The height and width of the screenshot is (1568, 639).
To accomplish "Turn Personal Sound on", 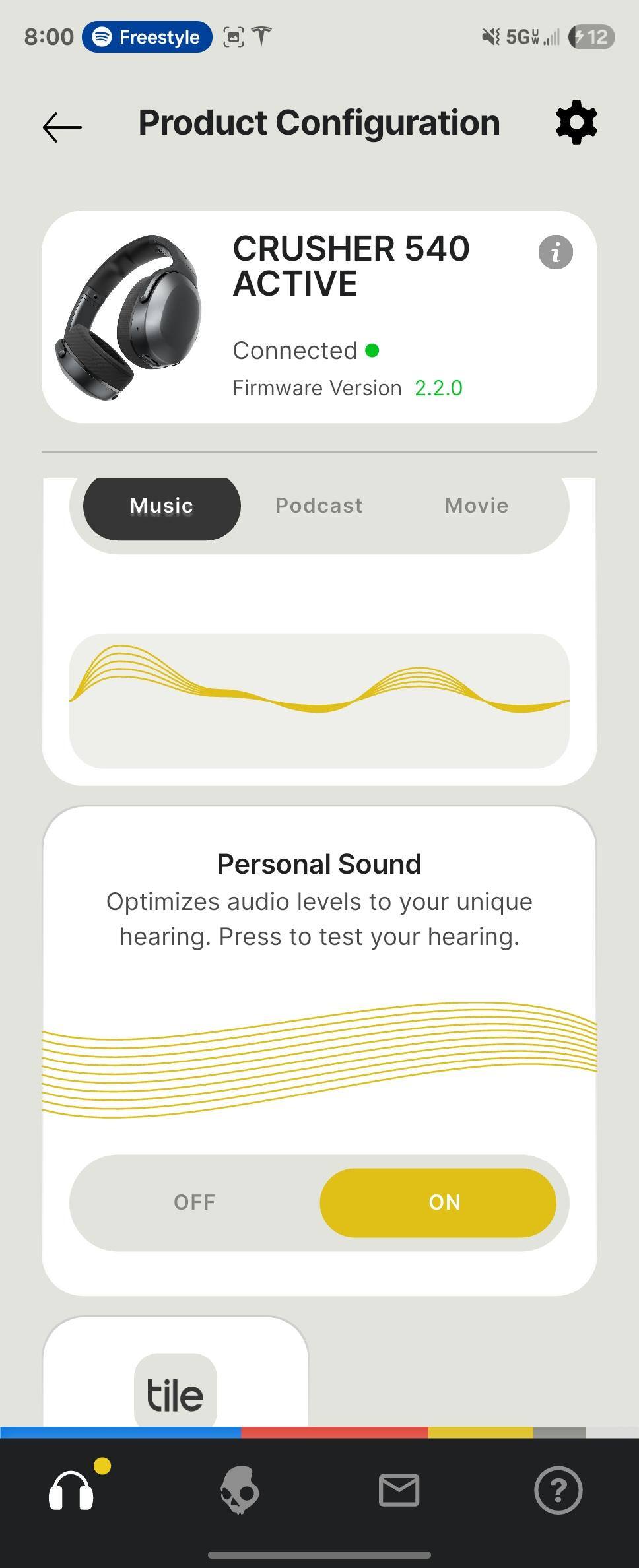I will [x=444, y=1202].
